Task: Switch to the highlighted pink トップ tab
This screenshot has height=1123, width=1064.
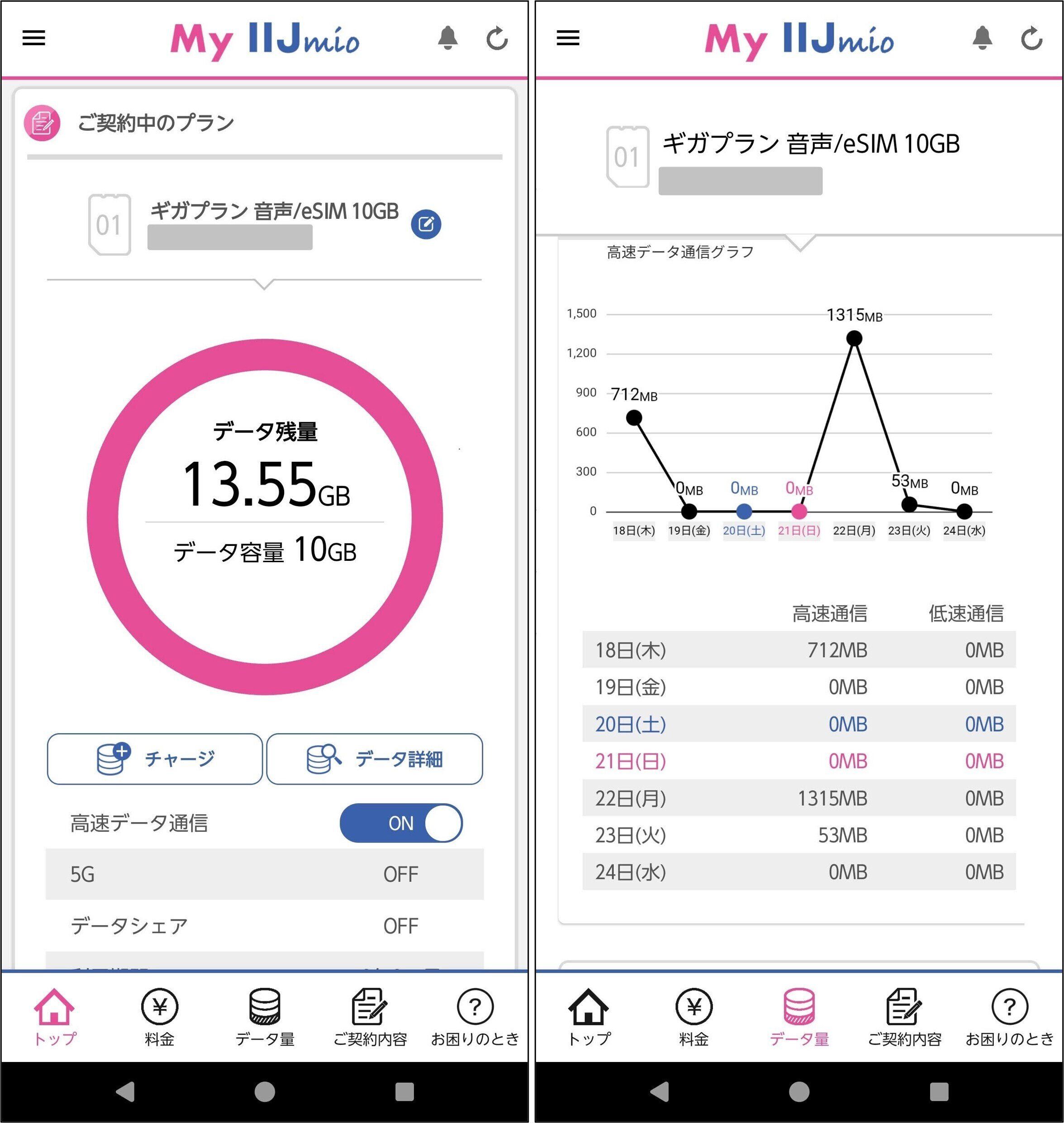Action: point(54,1017)
